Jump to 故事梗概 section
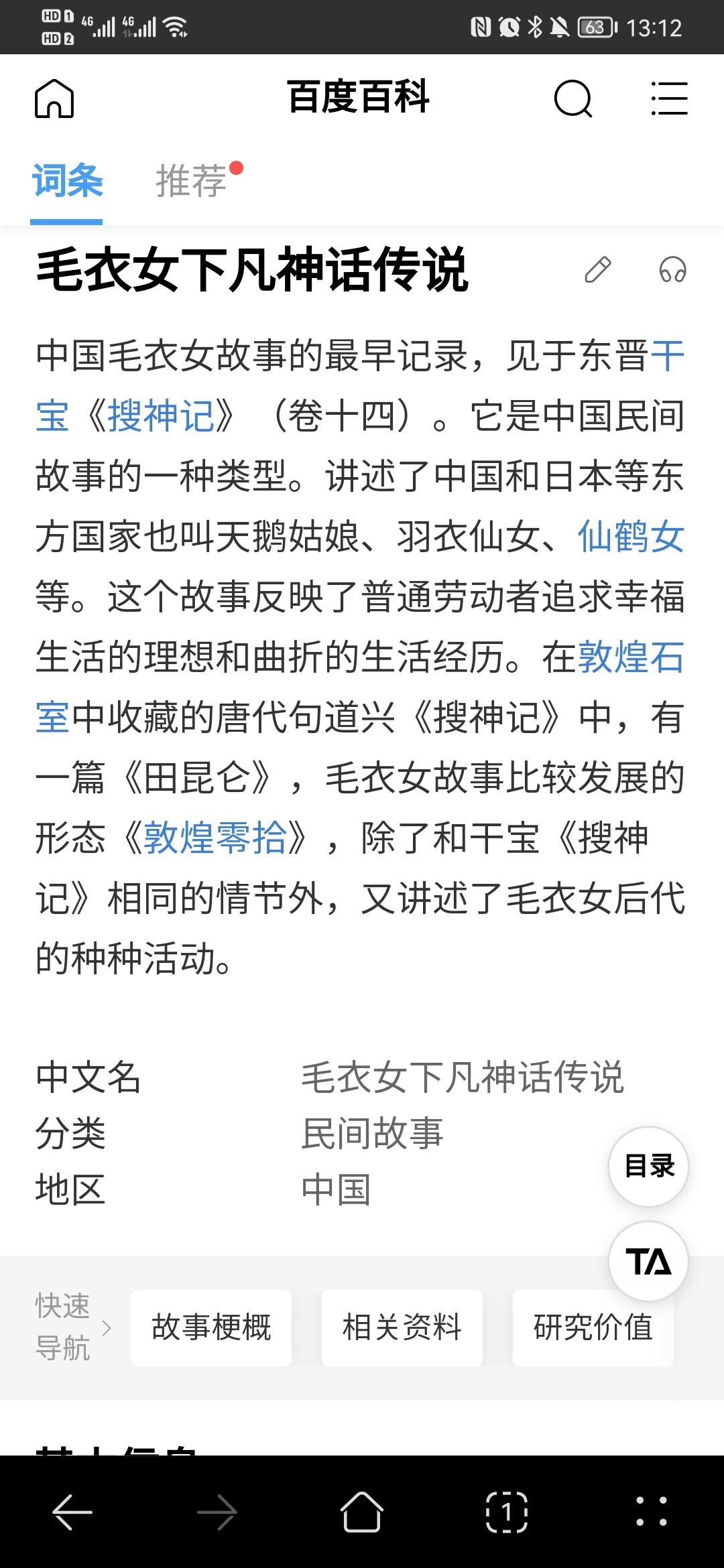This screenshot has height=1568, width=724. (x=211, y=1327)
